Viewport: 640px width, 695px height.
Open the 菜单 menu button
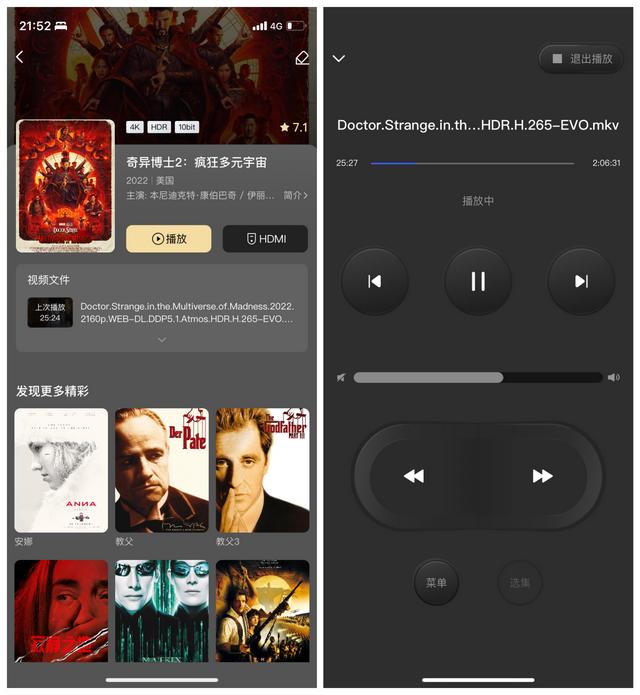point(436,582)
